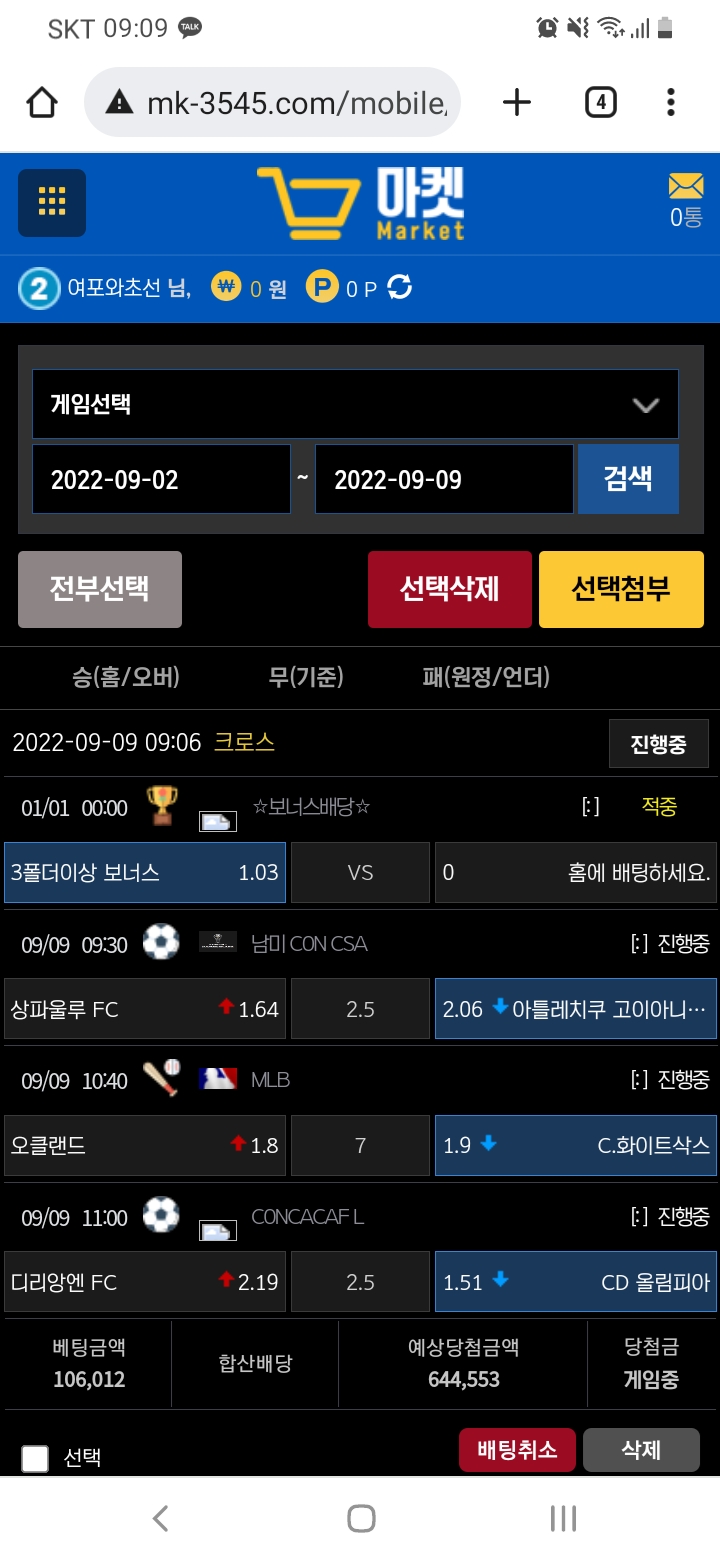This screenshot has height=1560, width=720.
Task: Go to the browser home page
Action: [42, 102]
